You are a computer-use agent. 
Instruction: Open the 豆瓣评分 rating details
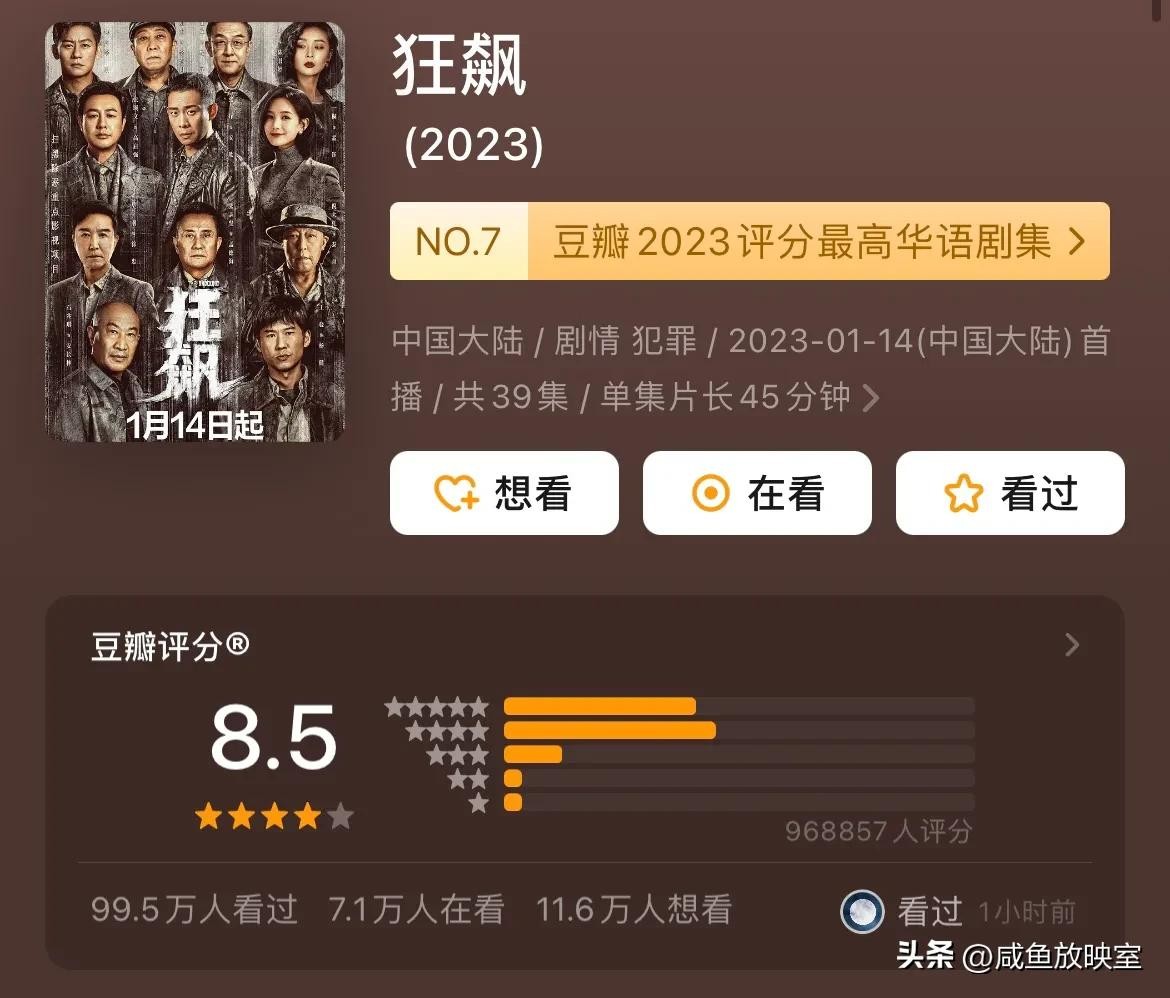tap(1072, 645)
